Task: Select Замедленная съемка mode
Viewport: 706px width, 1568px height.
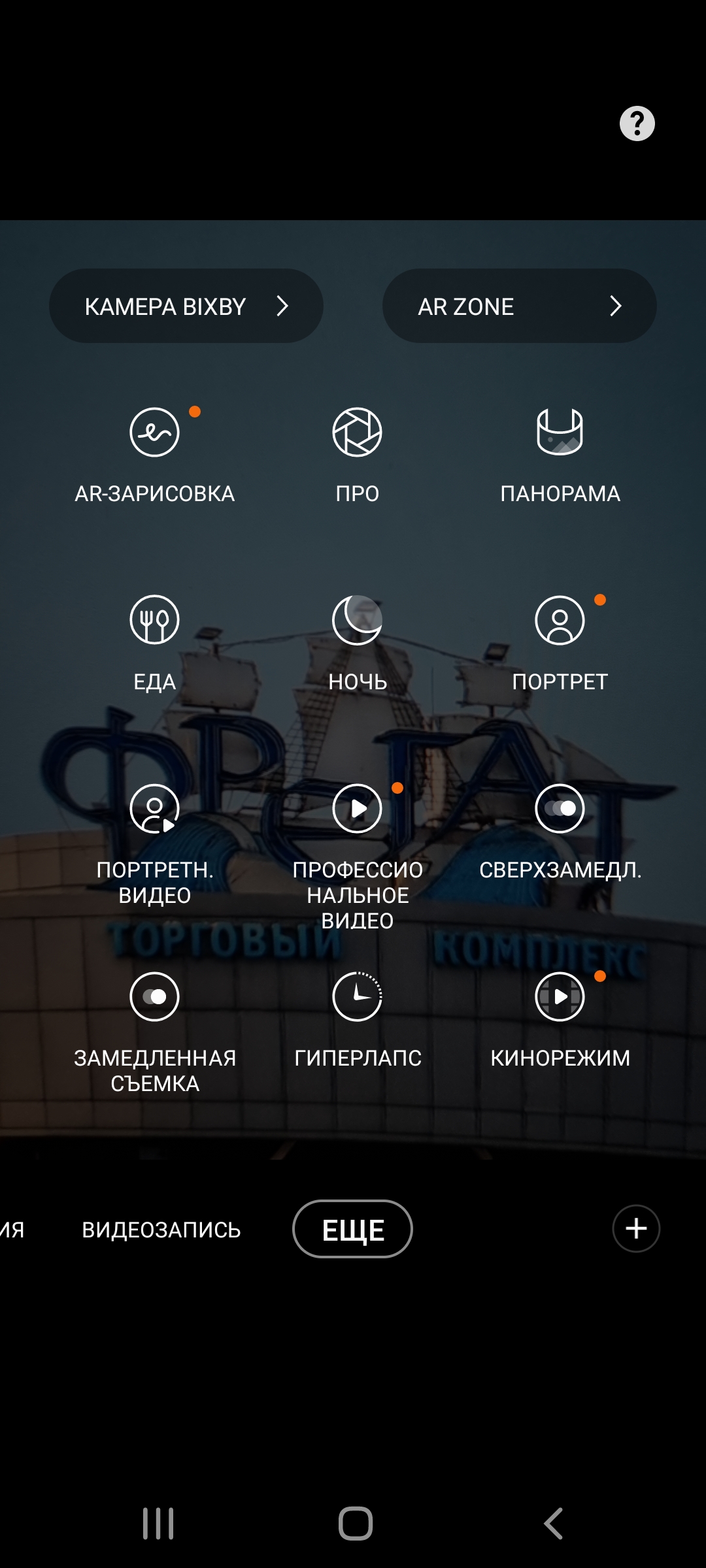Action: [x=154, y=997]
